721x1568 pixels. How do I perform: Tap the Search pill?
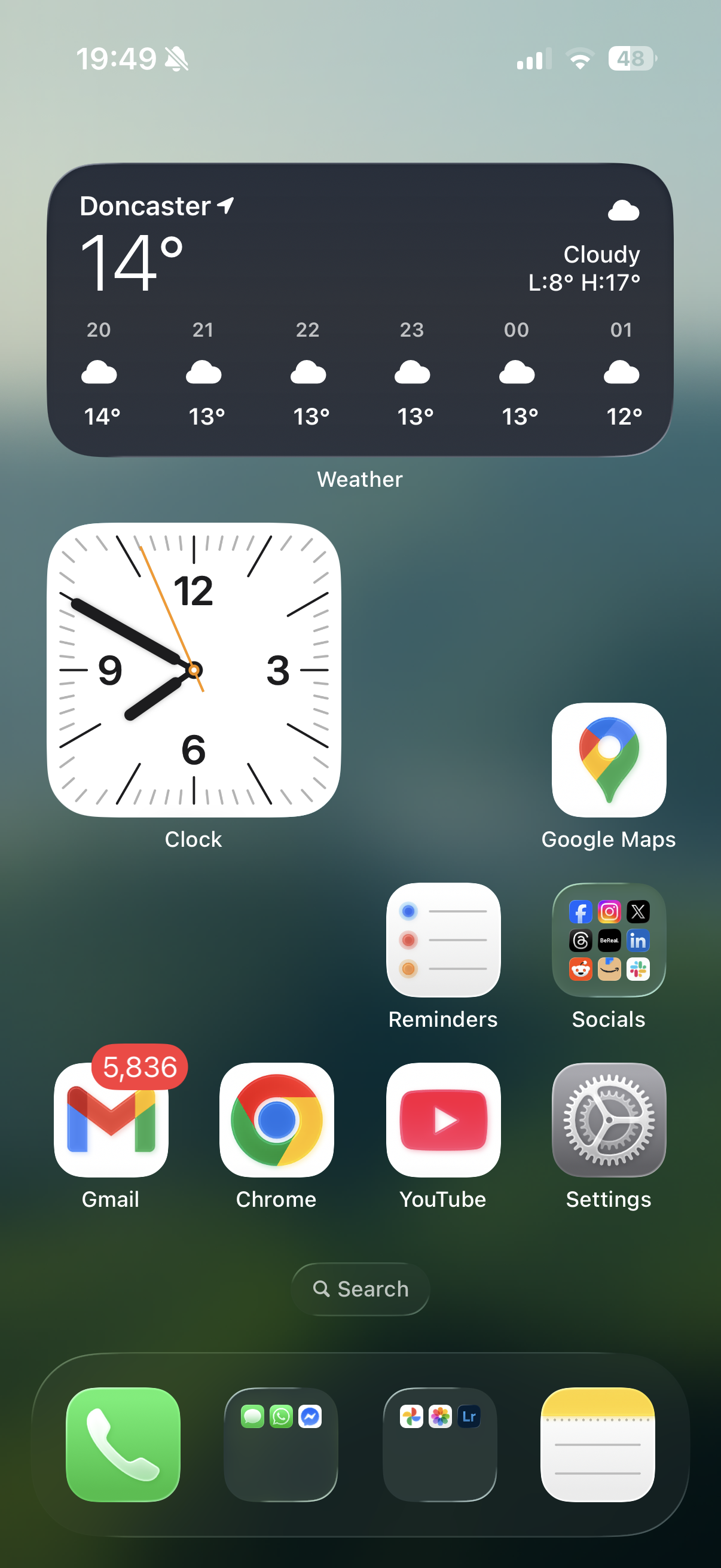pos(360,1289)
